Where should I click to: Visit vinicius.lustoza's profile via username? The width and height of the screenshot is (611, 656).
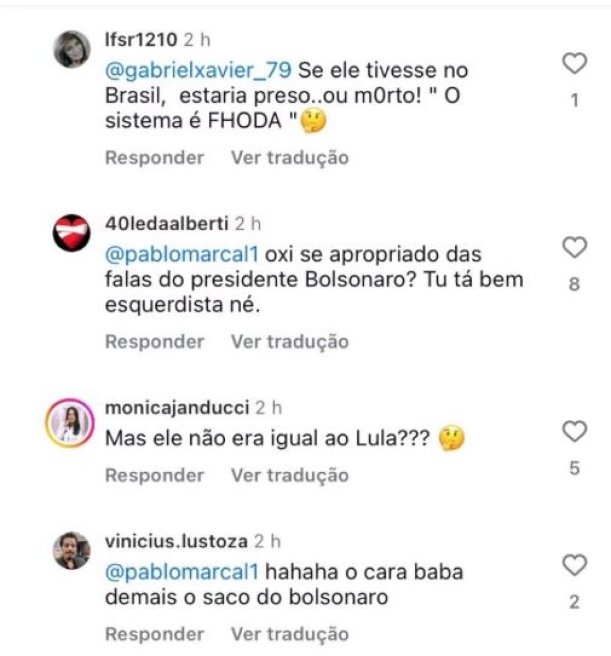[176, 540]
